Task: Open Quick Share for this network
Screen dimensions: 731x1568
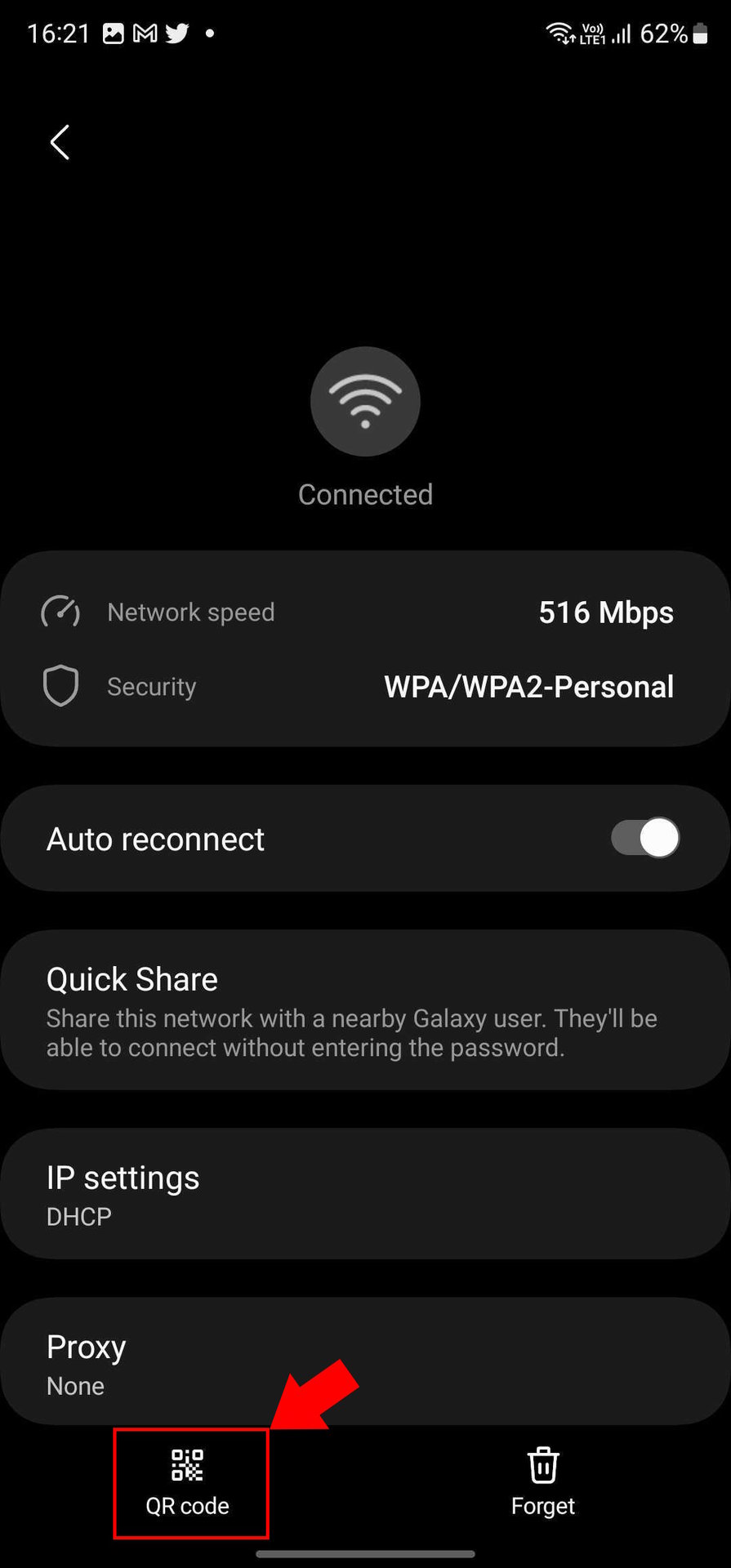Action: pos(365,1010)
